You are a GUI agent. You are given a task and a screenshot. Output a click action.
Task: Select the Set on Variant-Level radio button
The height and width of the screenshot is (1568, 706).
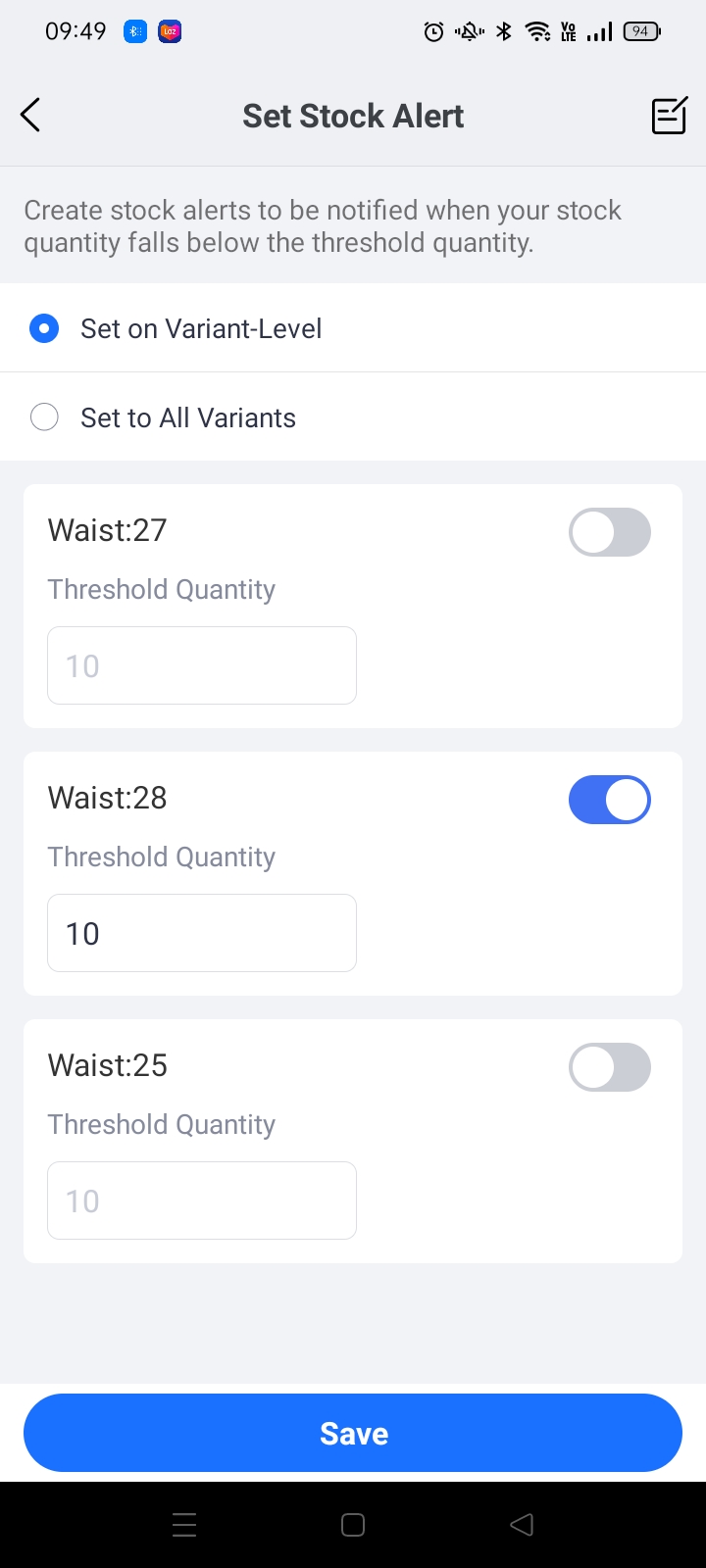click(44, 328)
